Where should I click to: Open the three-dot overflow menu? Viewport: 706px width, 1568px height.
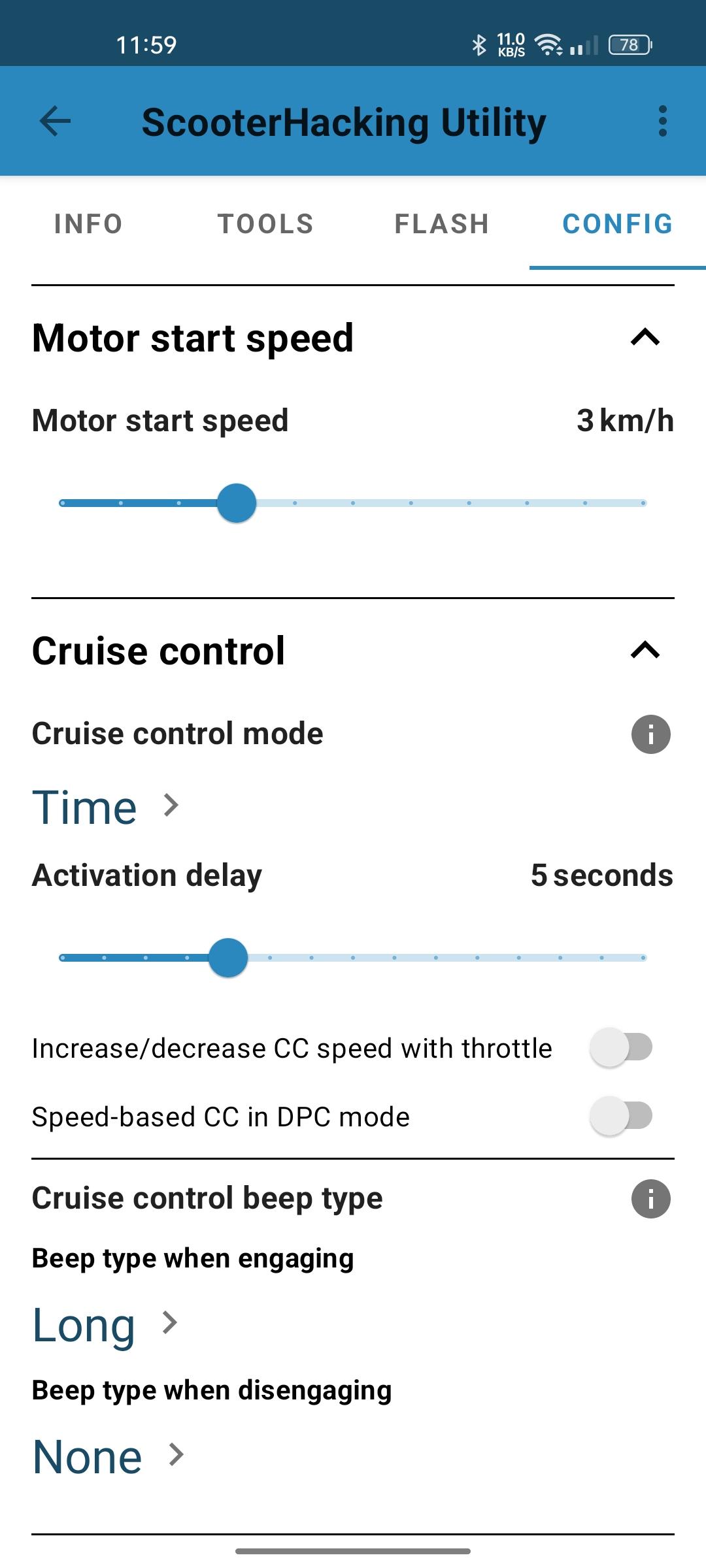(662, 122)
